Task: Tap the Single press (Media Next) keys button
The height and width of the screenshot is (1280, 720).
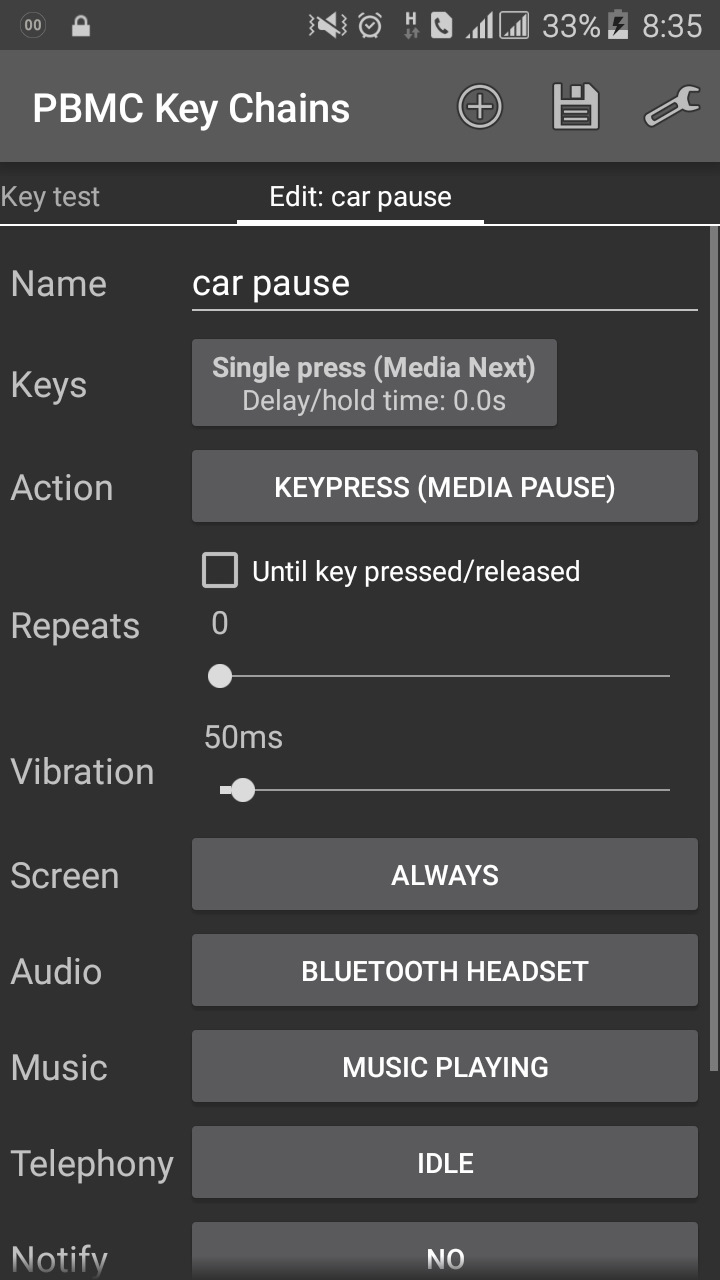Action: click(x=374, y=382)
